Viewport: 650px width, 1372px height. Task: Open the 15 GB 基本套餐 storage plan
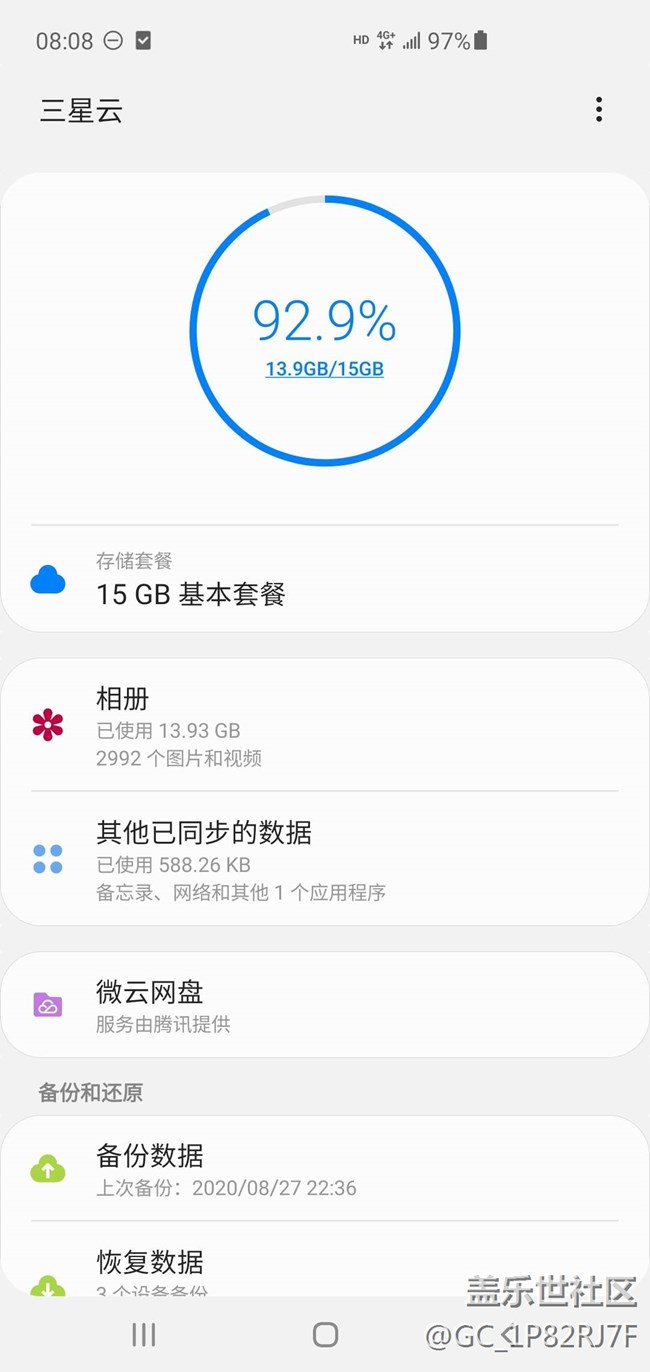tap(324, 580)
